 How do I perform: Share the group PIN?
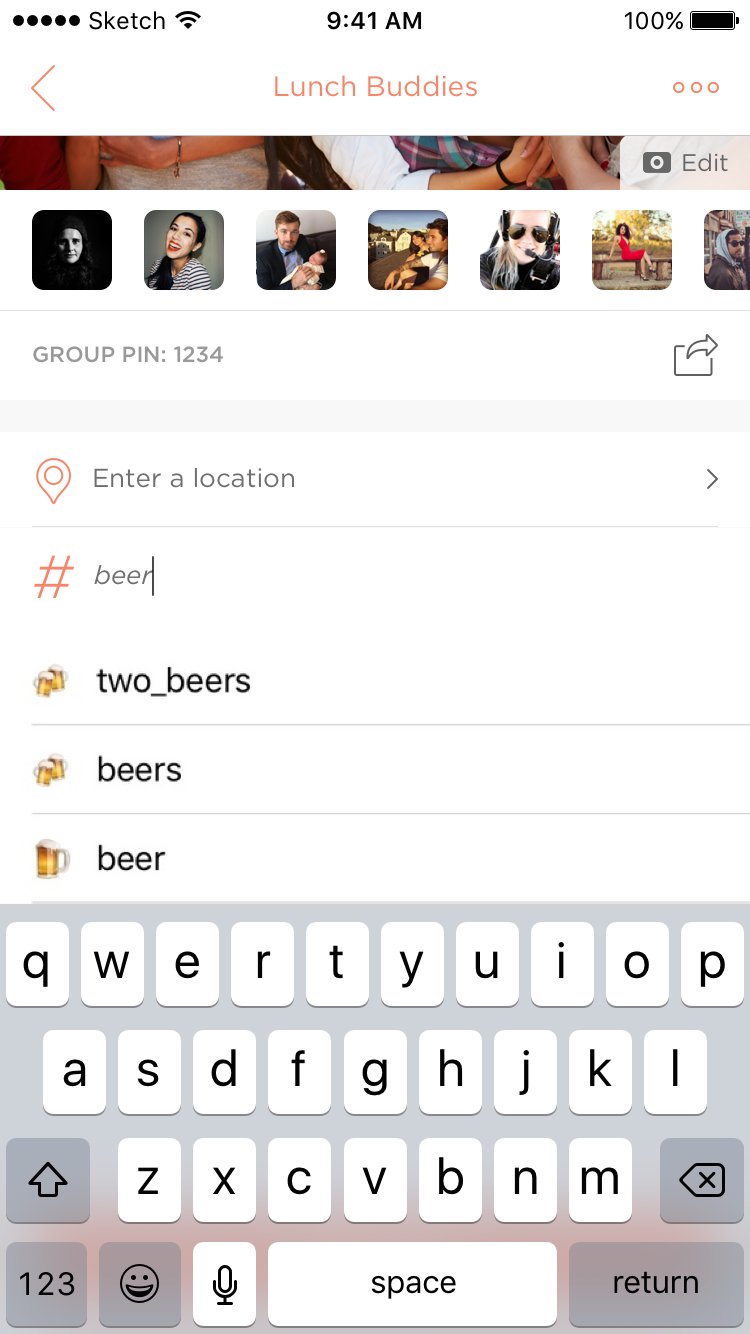pyautogui.click(x=696, y=355)
